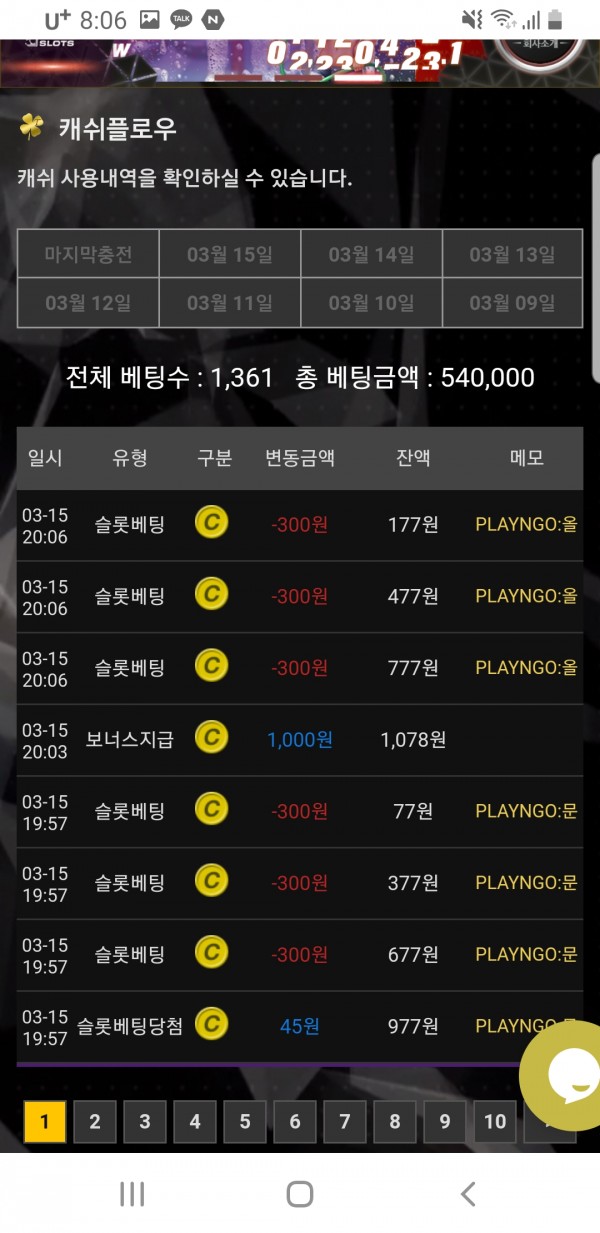
Task: Show cash history for 03월 09일
Action: click(x=512, y=302)
